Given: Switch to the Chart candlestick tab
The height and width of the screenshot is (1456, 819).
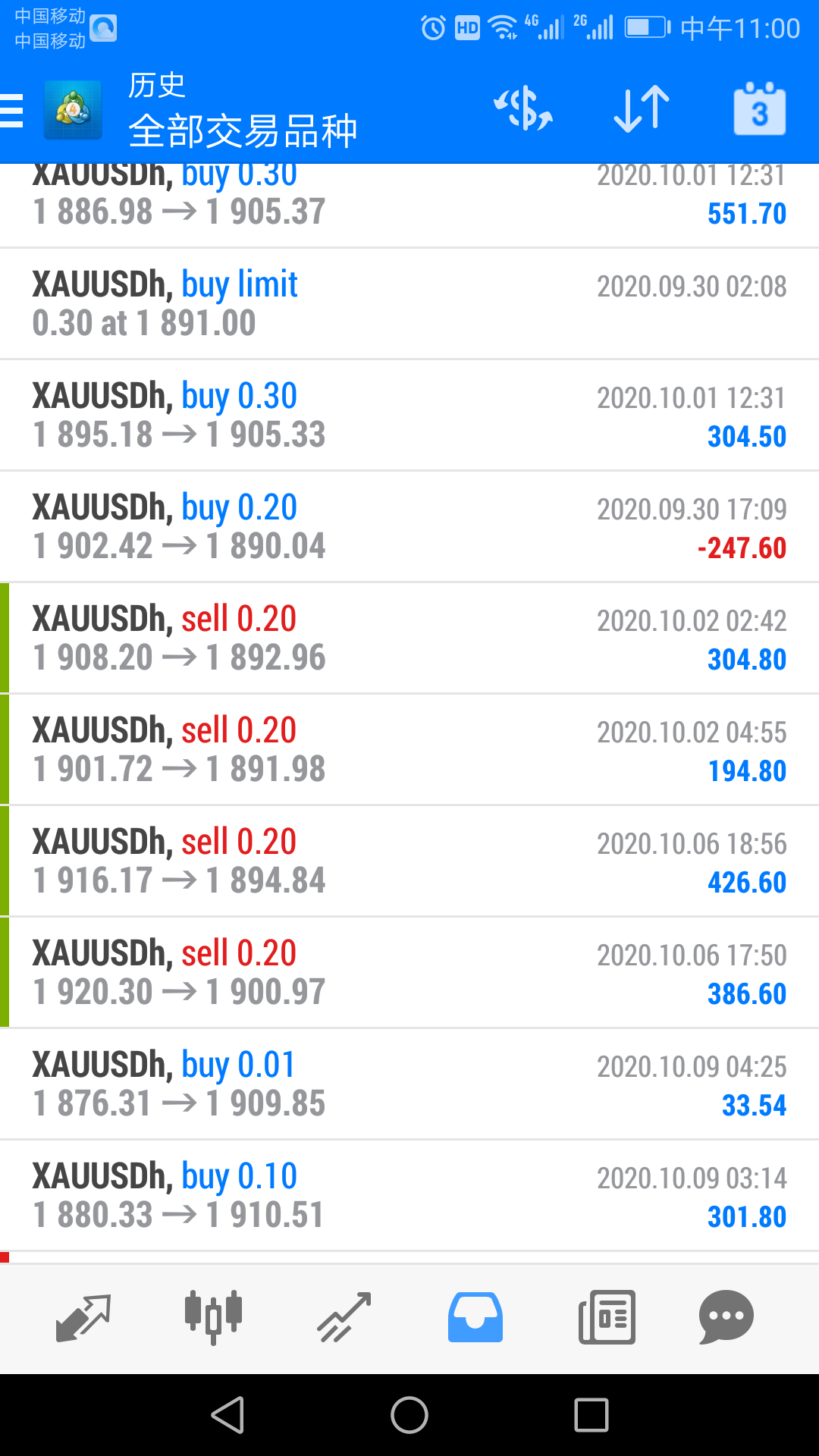Looking at the screenshot, I should (213, 1317).
